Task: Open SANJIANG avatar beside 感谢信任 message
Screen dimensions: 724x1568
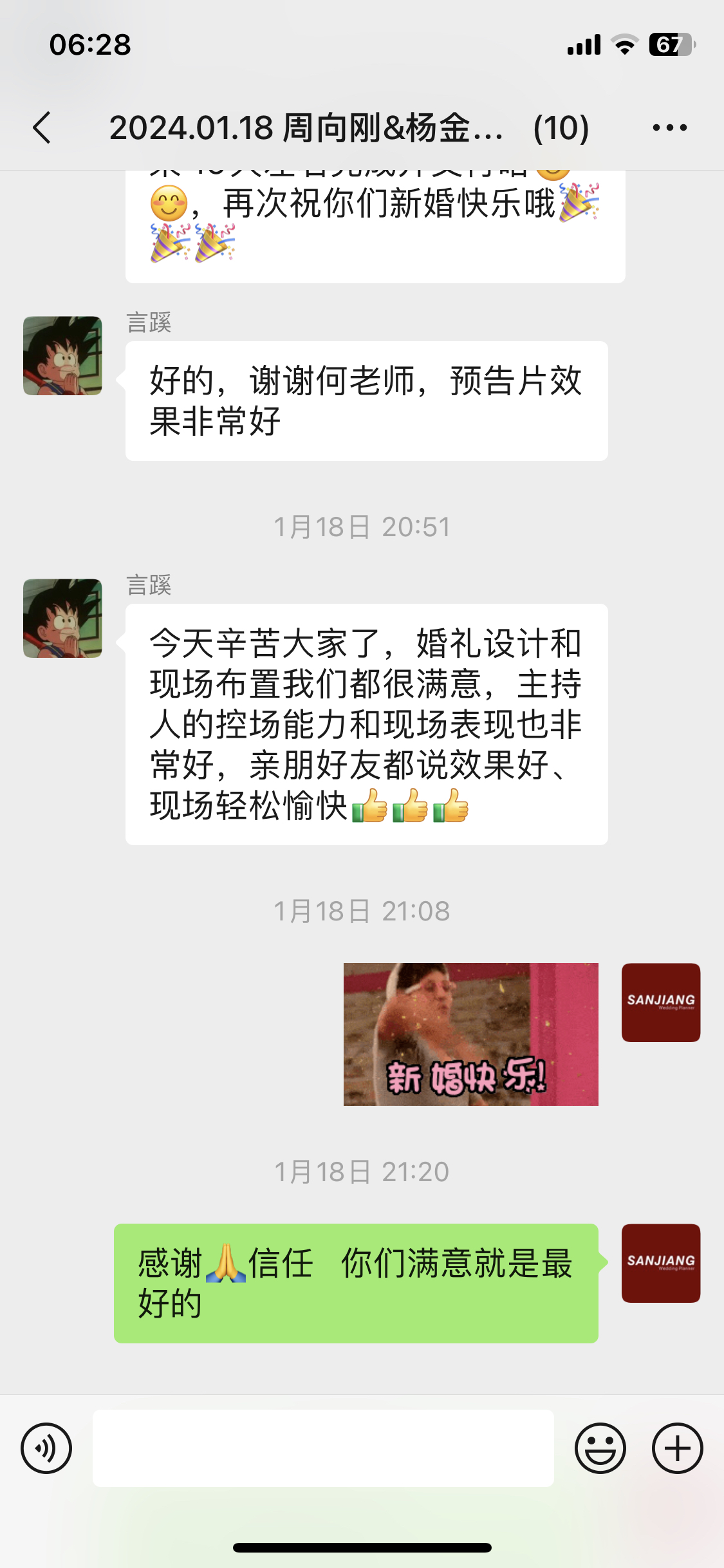Action: [660, 1263]
